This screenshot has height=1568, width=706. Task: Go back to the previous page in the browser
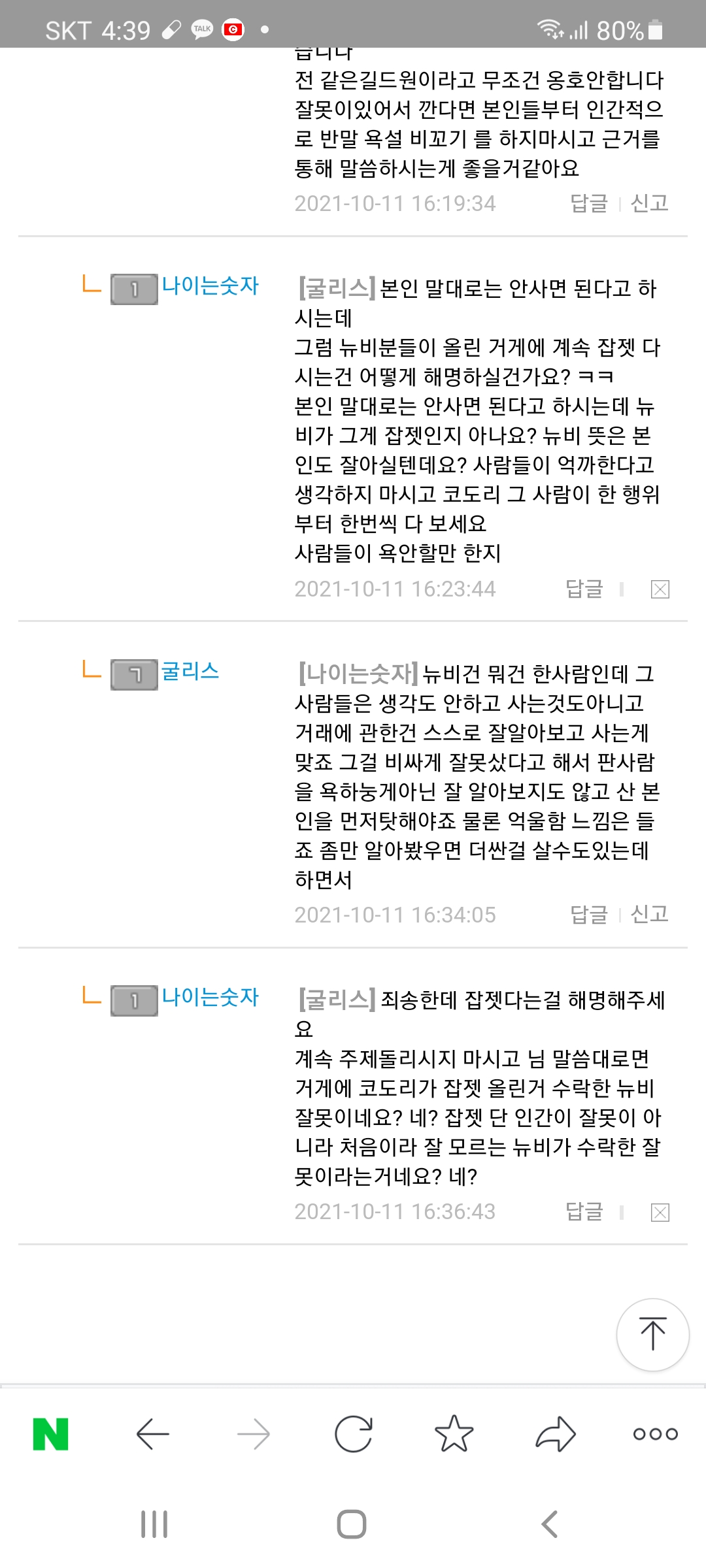tap(153, 1434)
